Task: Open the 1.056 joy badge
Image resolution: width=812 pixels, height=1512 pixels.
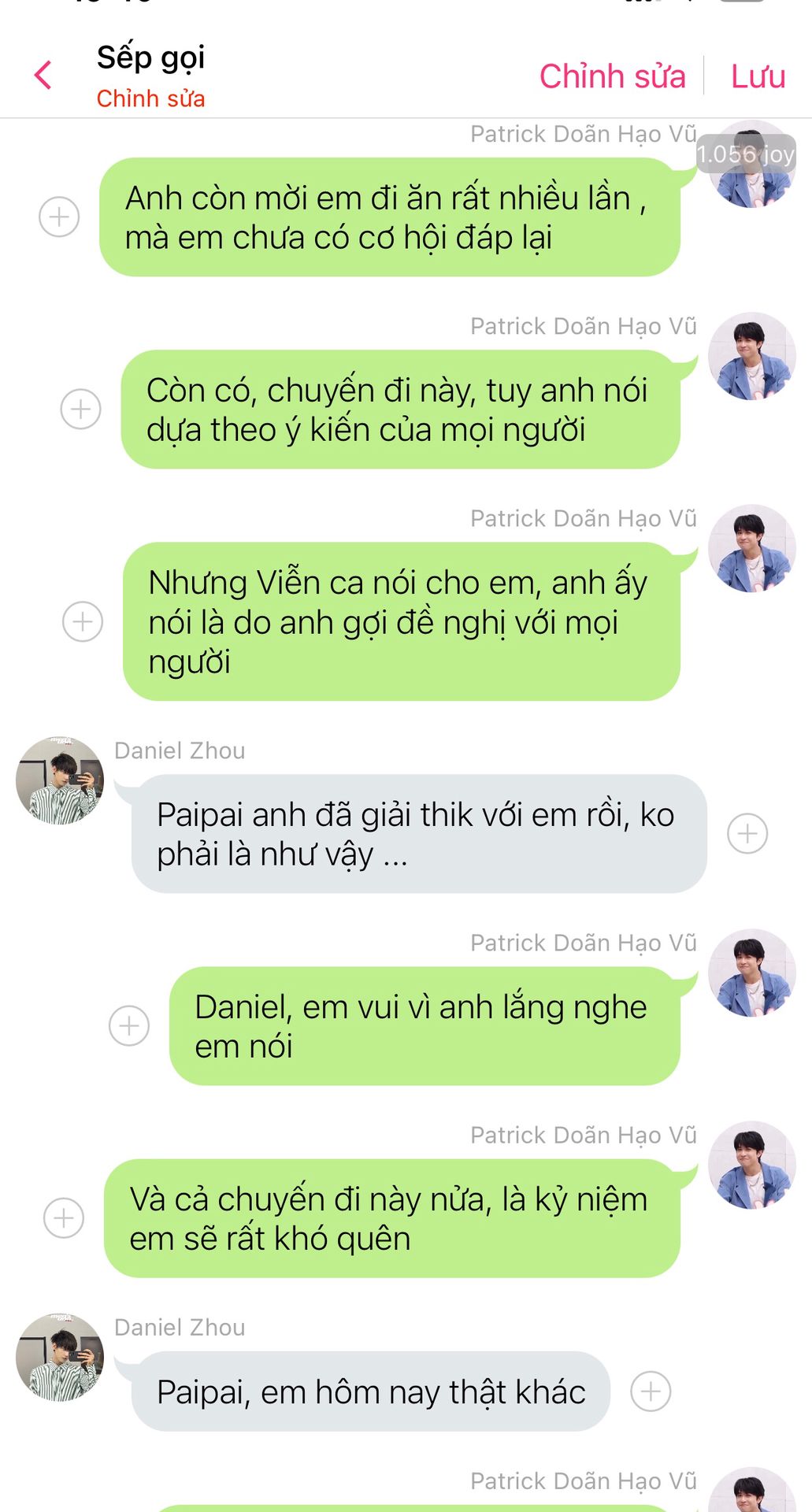Action: 746,154
